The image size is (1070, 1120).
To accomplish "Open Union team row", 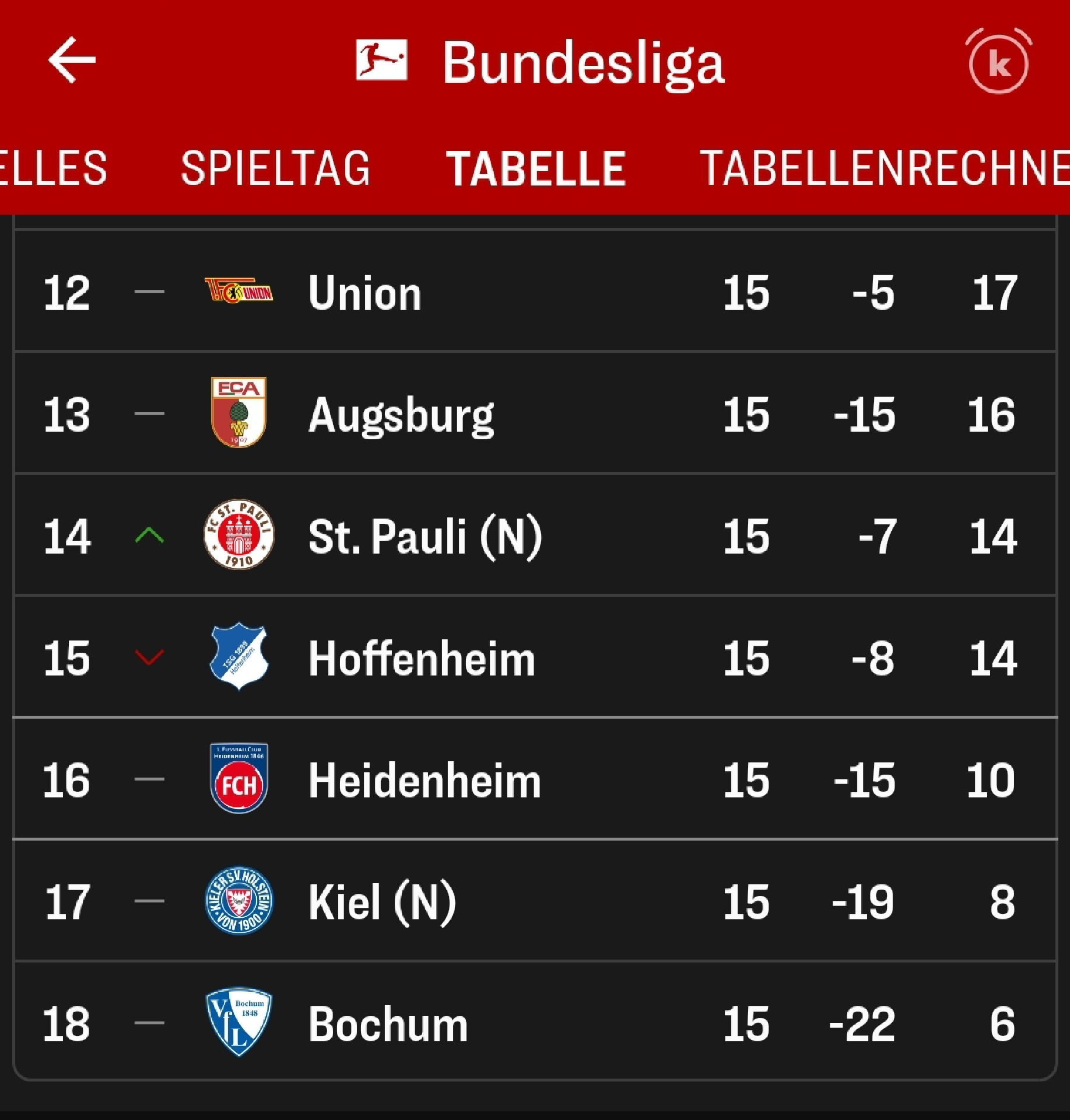I will (365, 292).
